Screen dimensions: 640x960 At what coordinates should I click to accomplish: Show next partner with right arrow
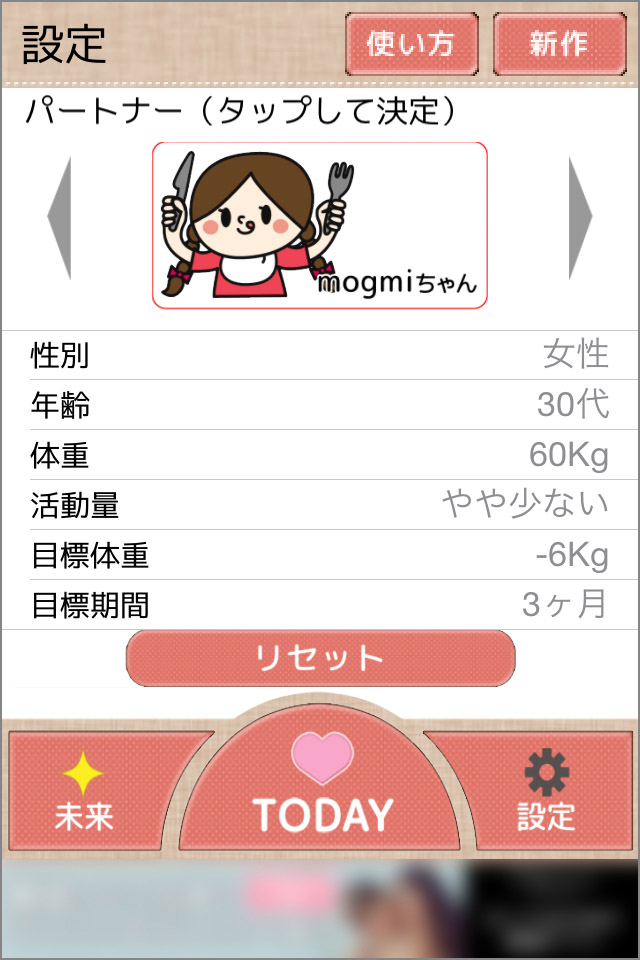pyautogui.click(x=580, y=217)
